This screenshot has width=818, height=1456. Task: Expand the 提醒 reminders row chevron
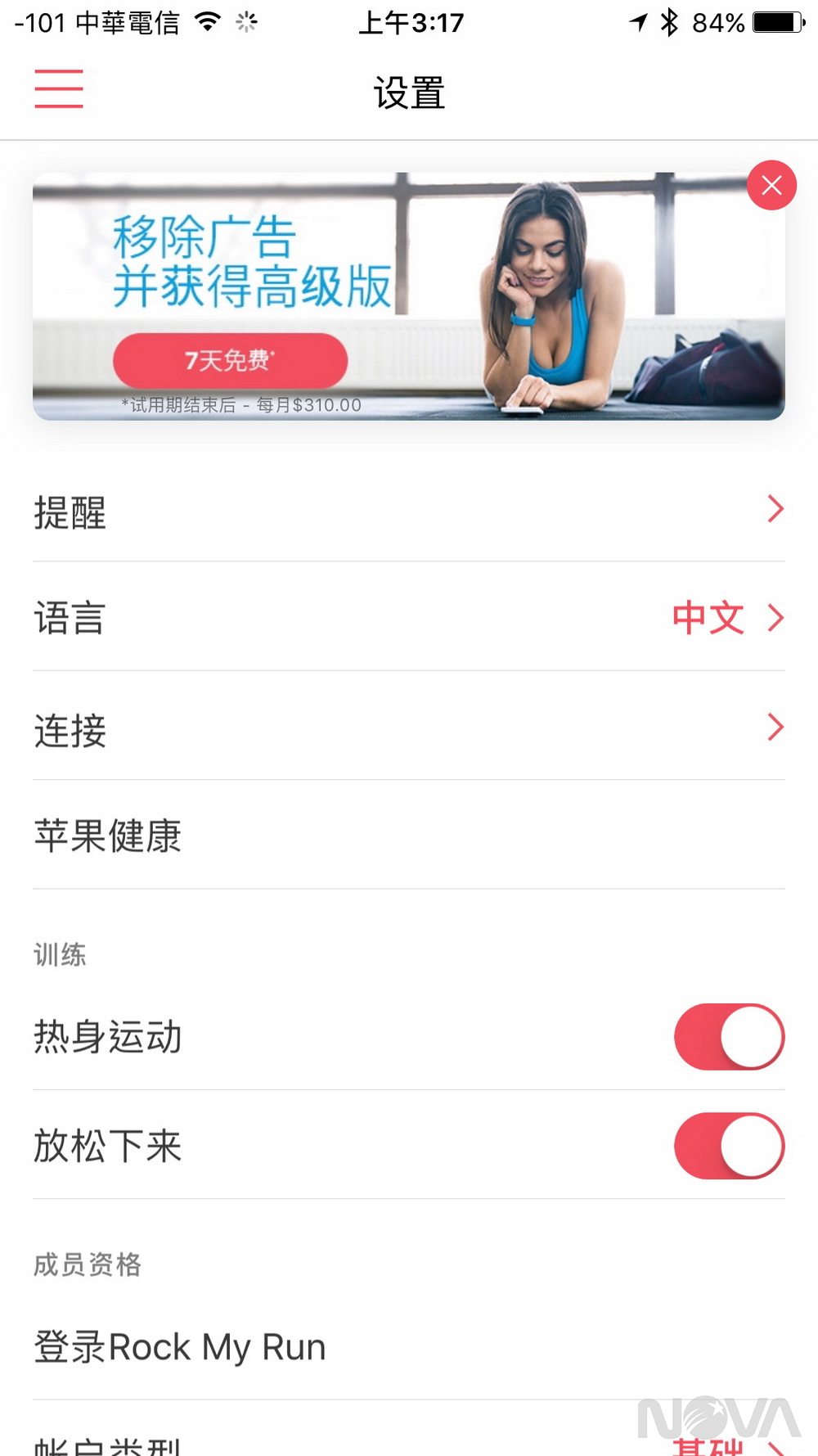[x=775, y=510]
